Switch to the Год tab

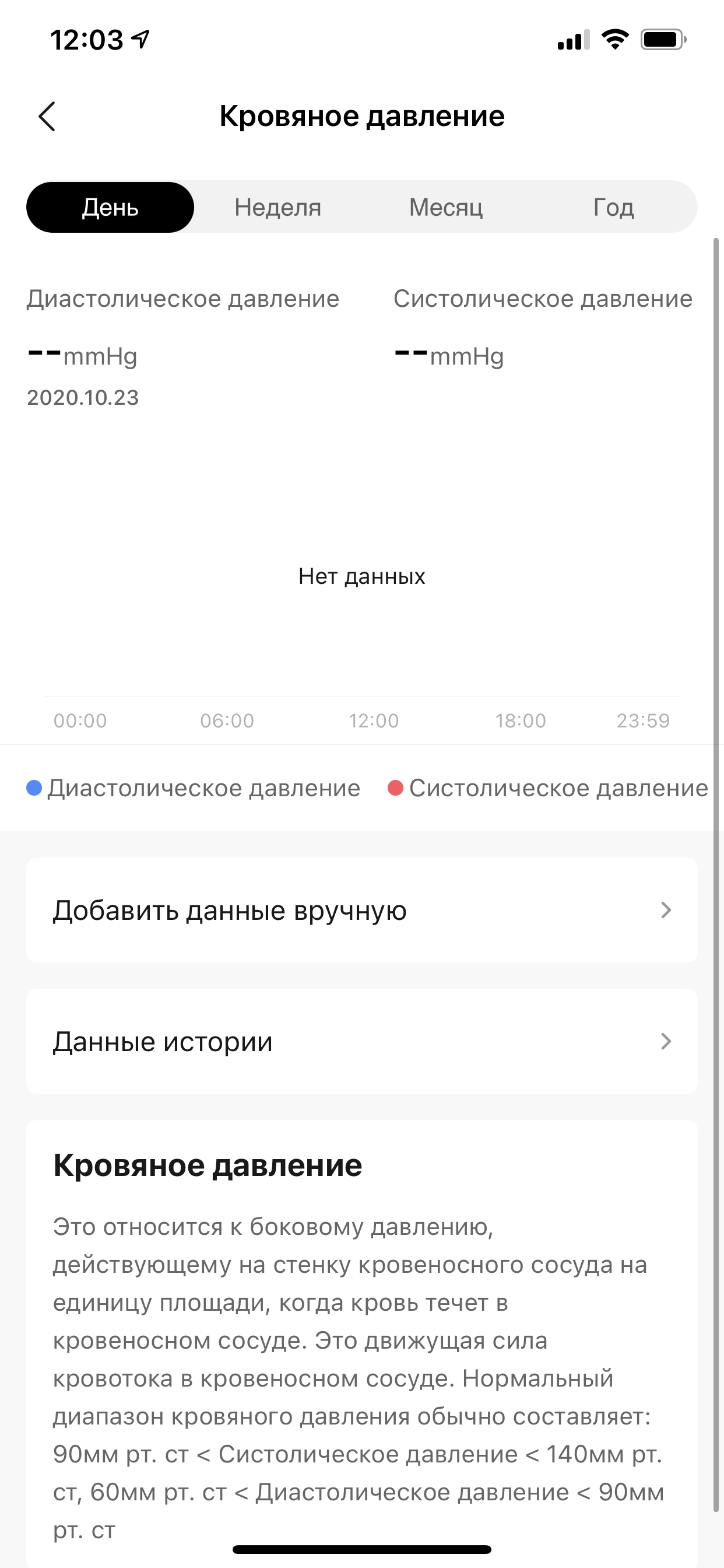(x=613, y=208)
